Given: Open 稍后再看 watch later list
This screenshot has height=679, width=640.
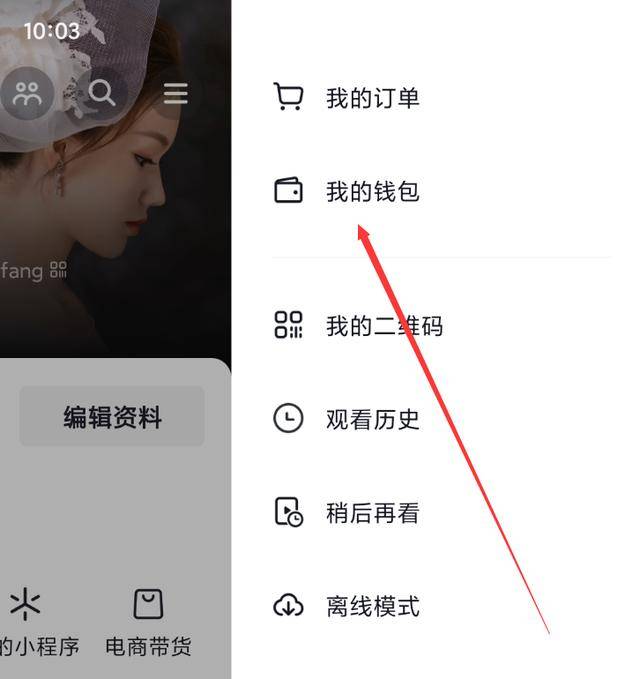Looking at the screenshot, I should pyautogui.click(x=371, y=513).
